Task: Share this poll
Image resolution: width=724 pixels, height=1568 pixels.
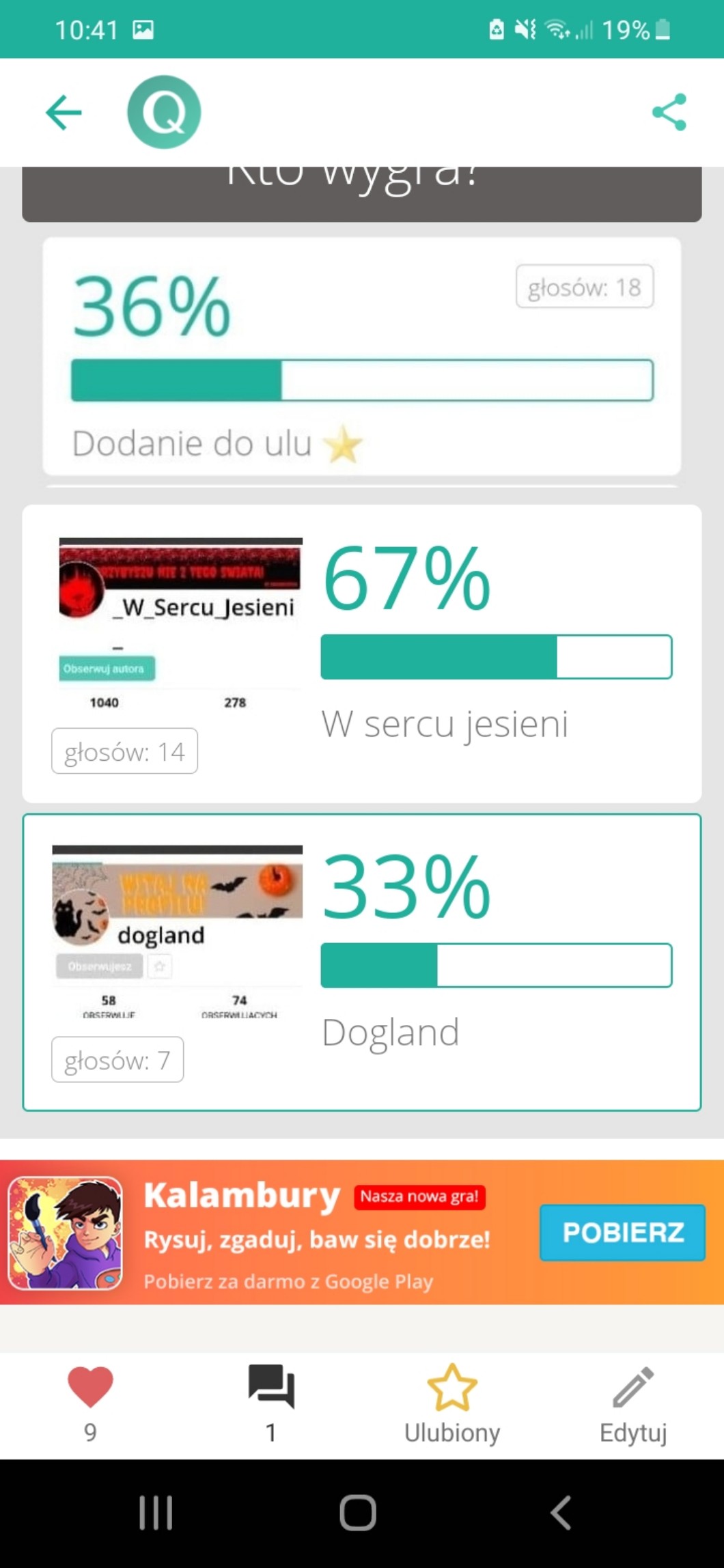Action: point(669,113)
